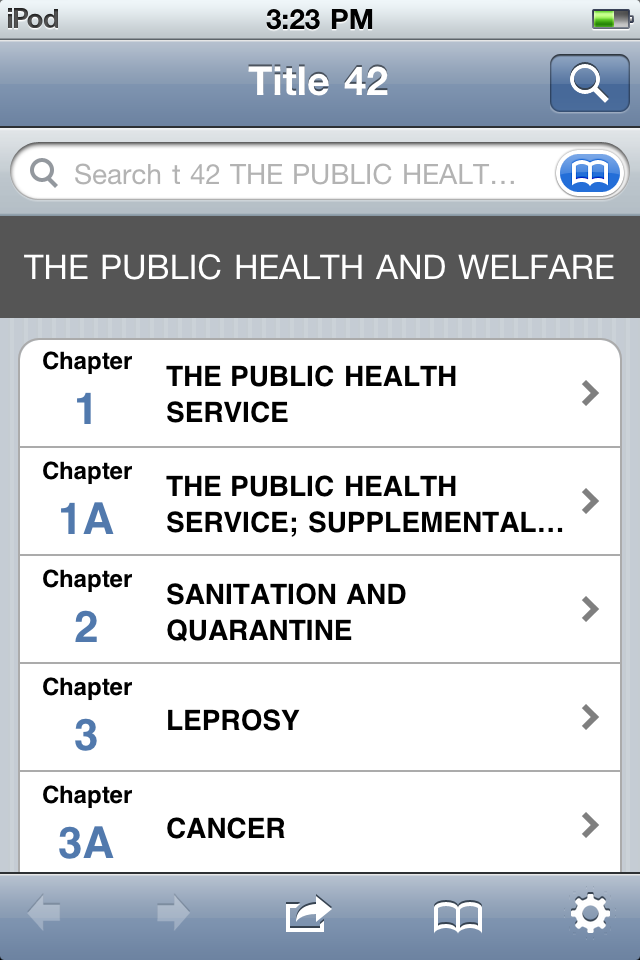The image size is (640, 960).
Task: Share using the bottom toolbar share icon
Action: [x=308, y=914]
